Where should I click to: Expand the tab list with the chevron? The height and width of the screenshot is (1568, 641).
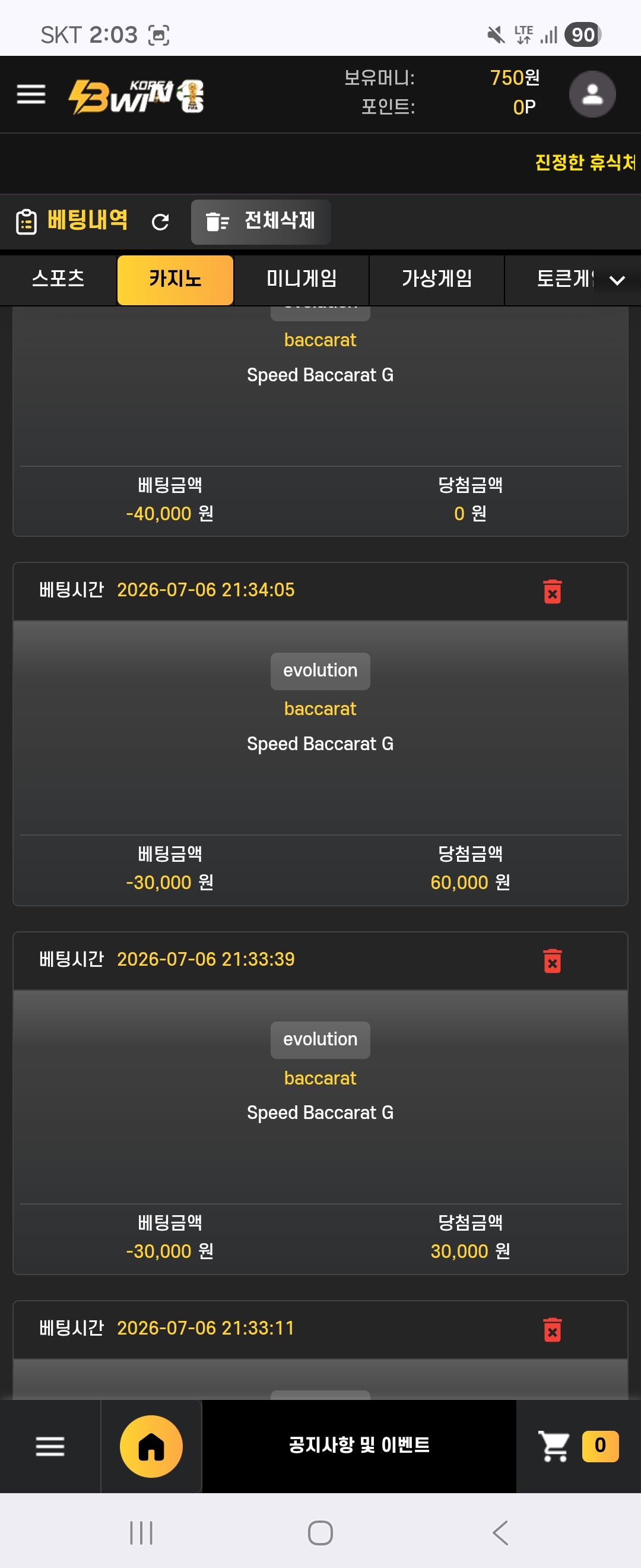pyautogui.click(x=617, y=280)
